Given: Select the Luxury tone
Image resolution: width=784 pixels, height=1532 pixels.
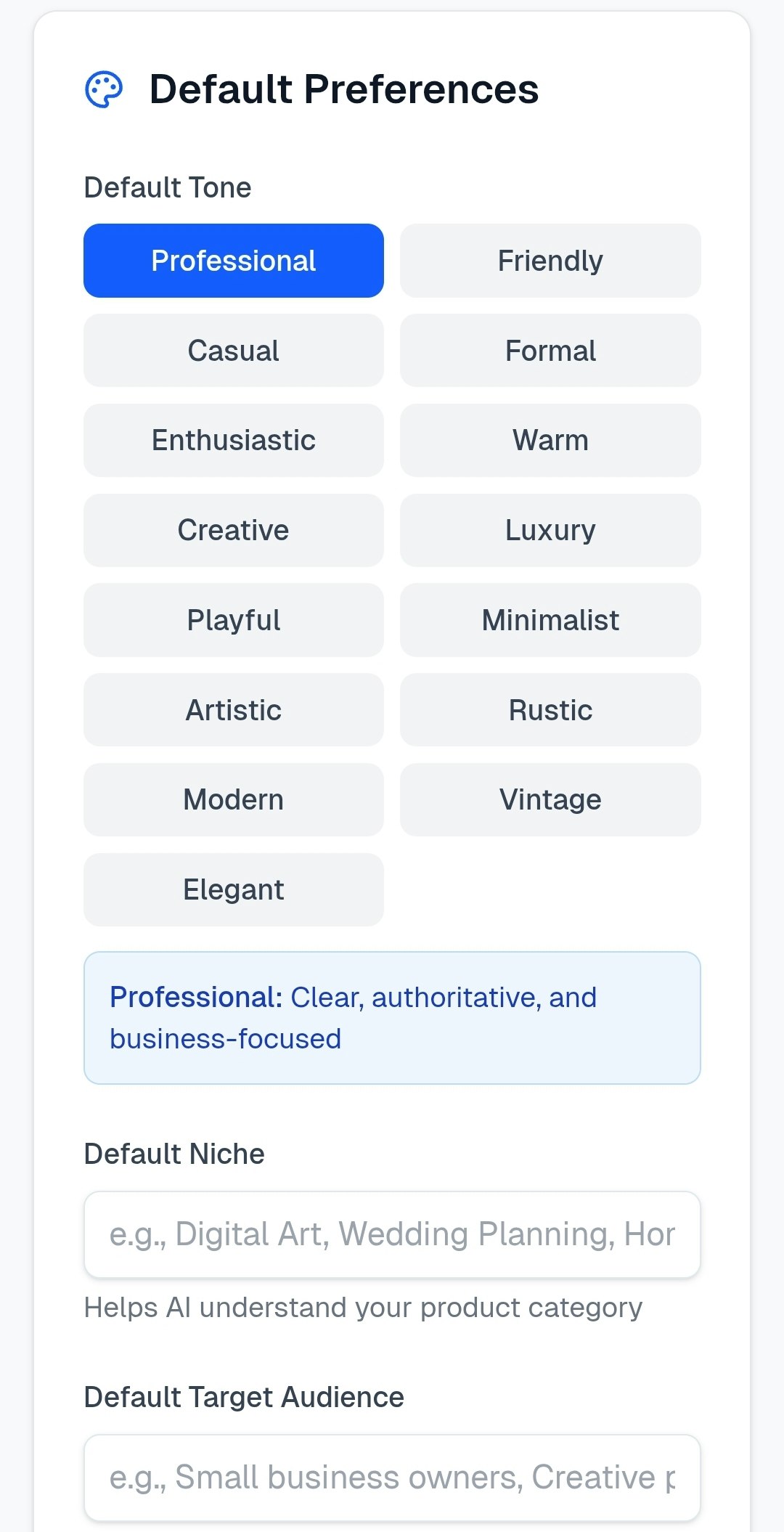Looking at the screenshot, I should click(x=550, y=530).
